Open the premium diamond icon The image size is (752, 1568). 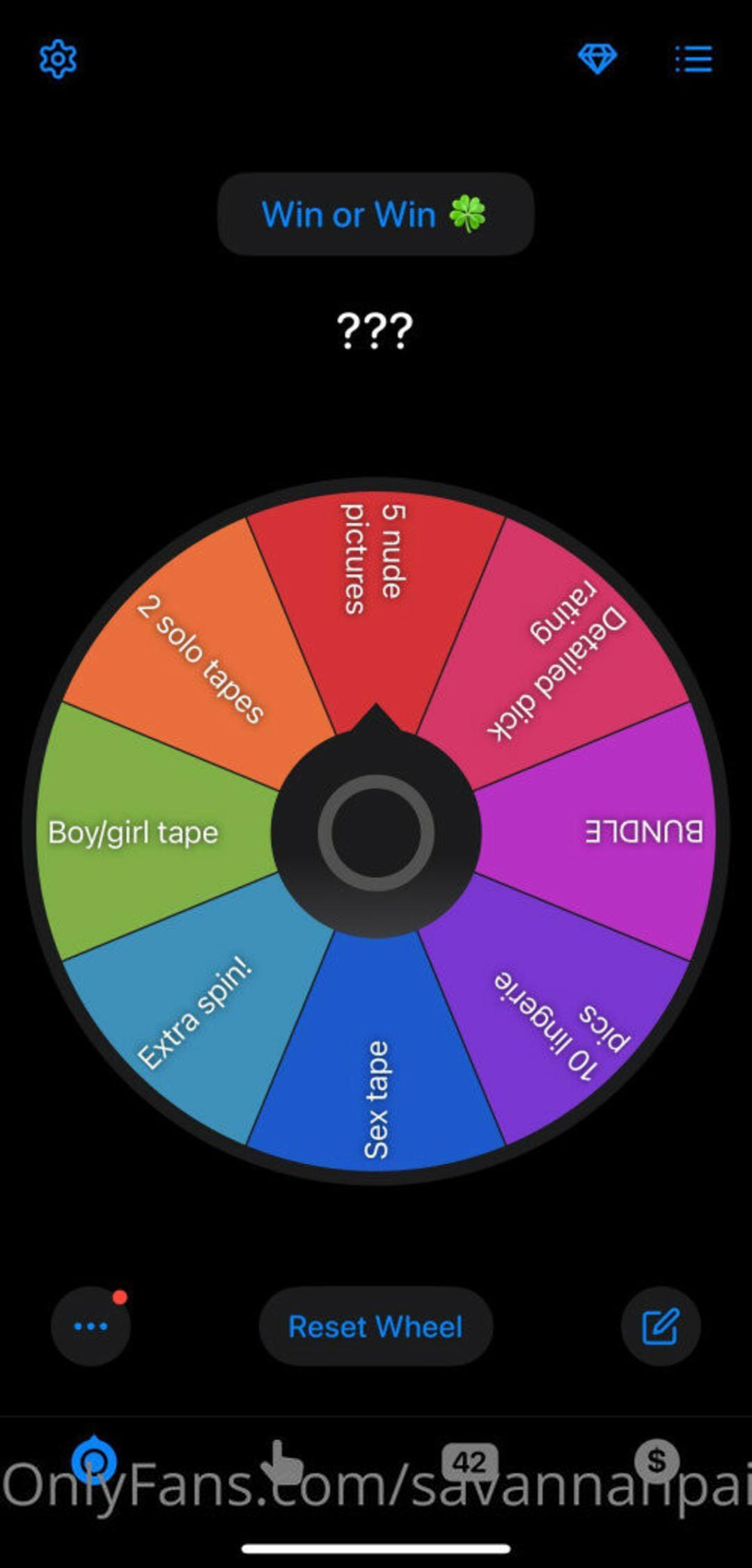(597, 59)
